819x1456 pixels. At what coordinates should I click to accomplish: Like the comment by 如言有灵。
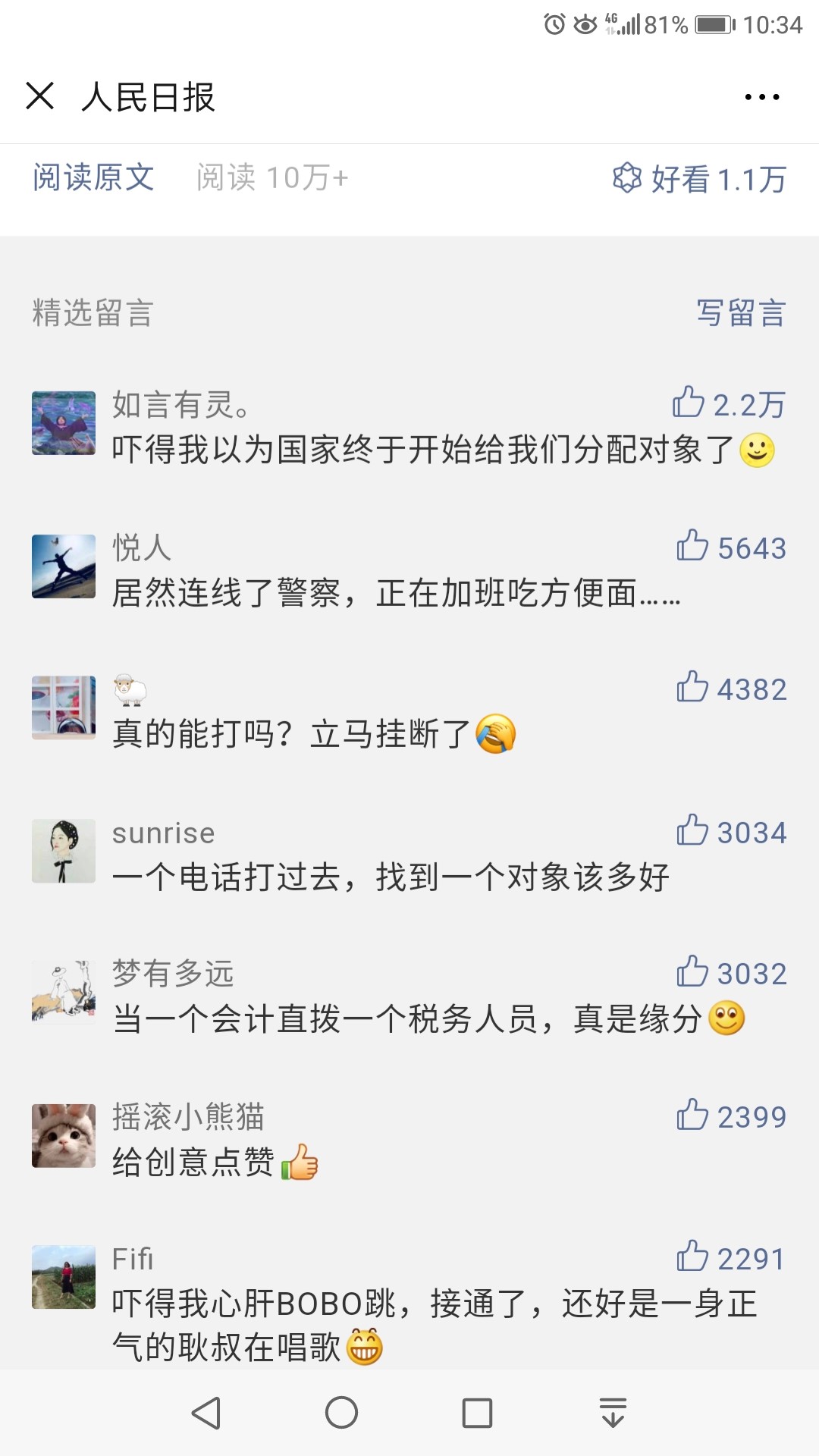click(689, 403)
